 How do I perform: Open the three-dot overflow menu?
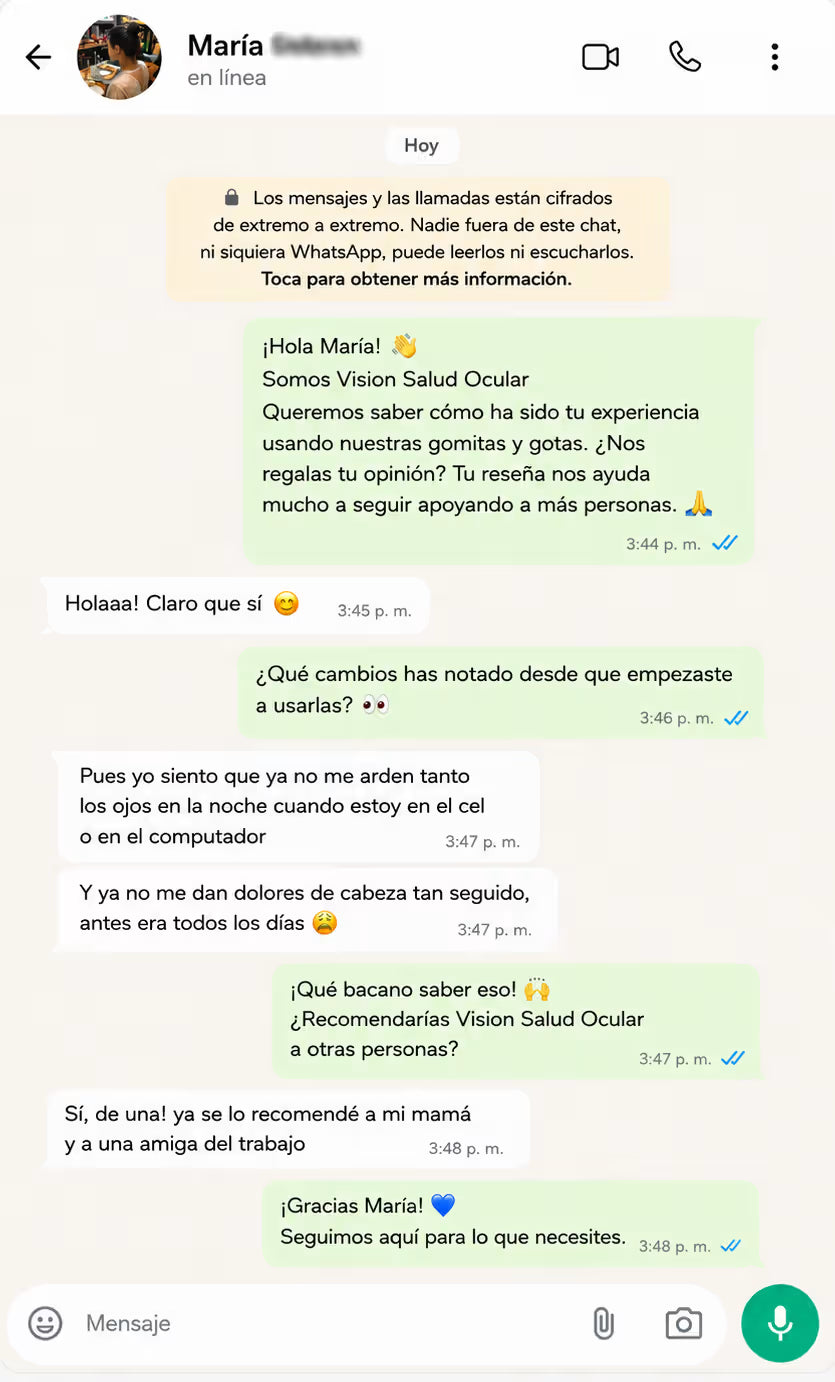click(x=774, y=57)
